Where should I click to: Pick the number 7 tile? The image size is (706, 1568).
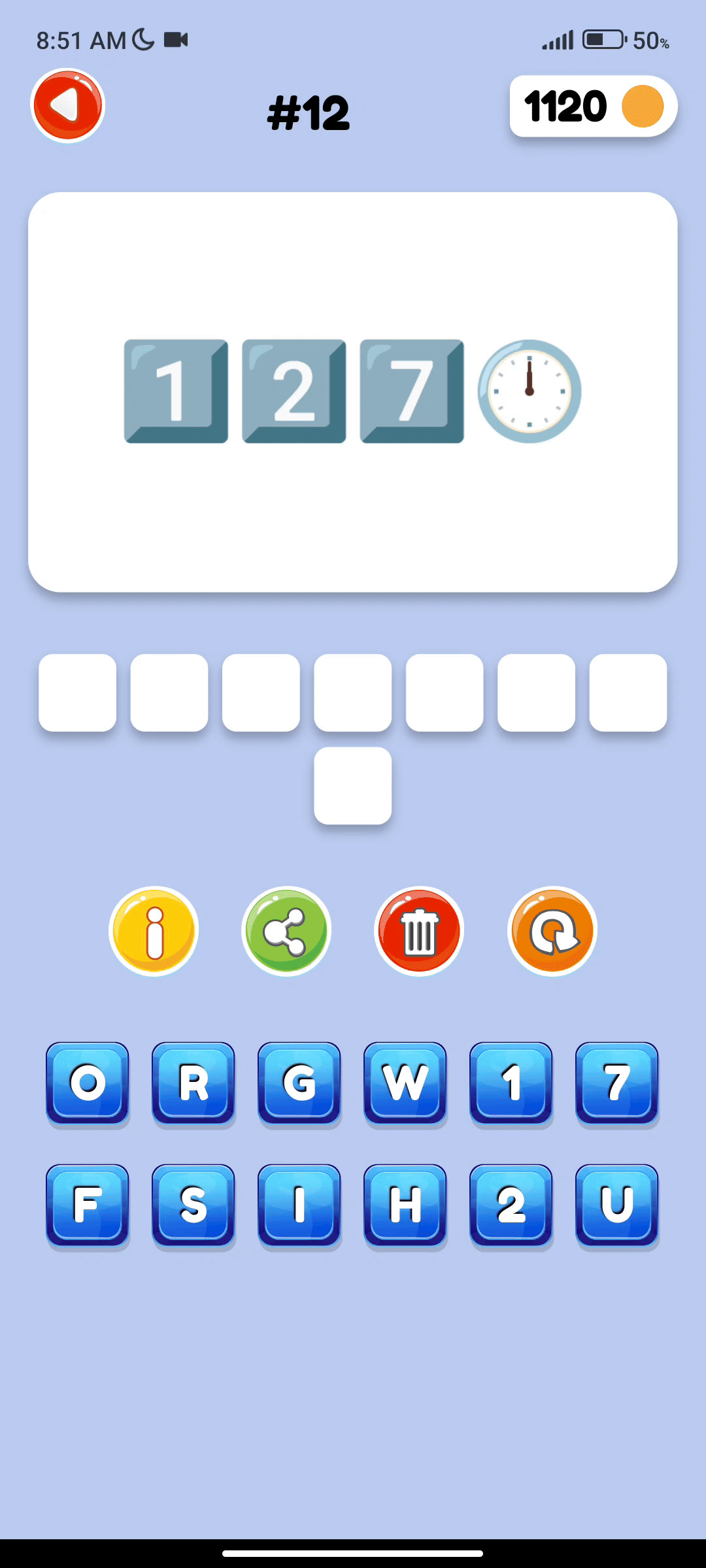617,1083
